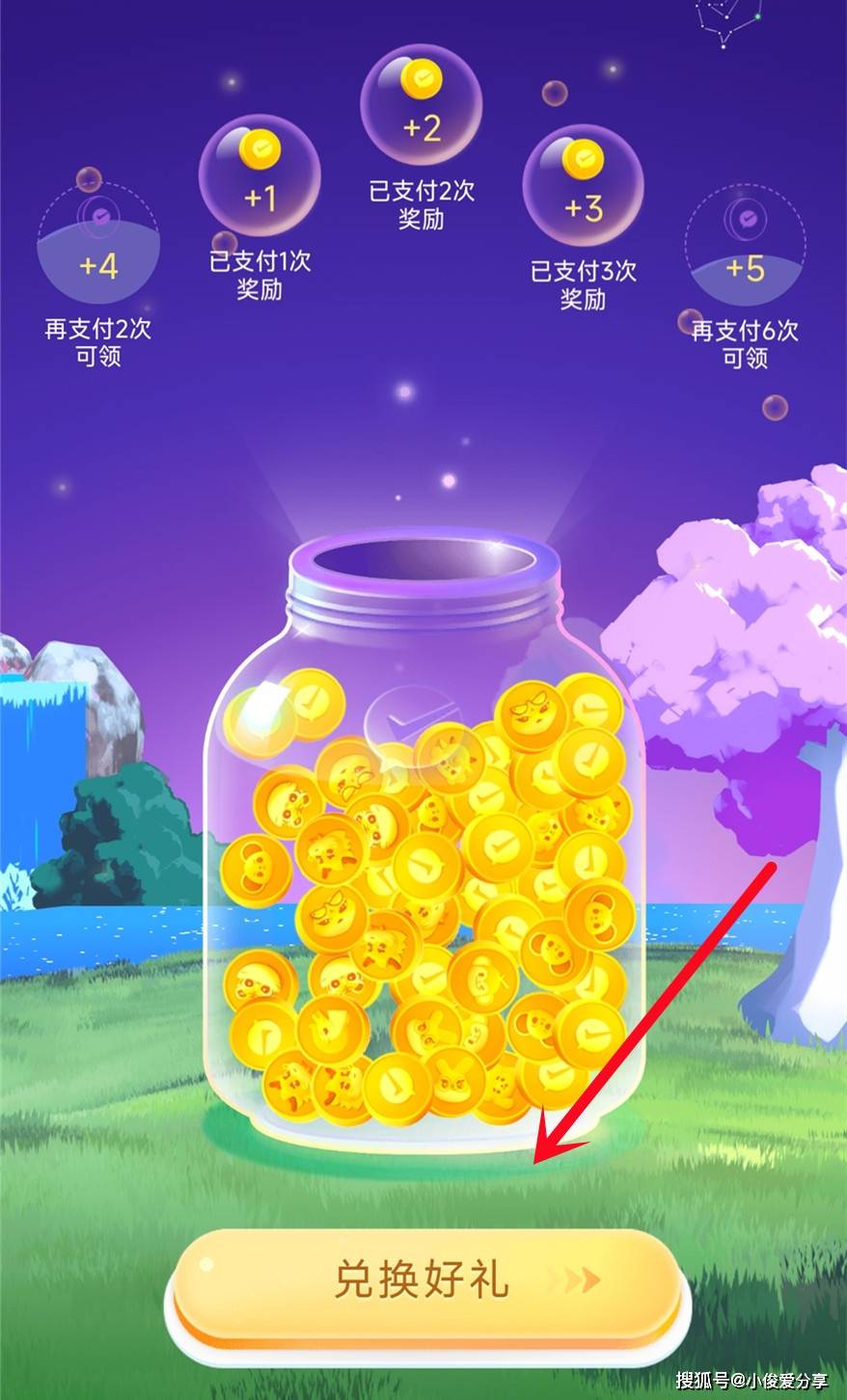Claim the +2 bubble for 已支付2次
This screenshot has height=1400, width=847.
(421, 104)
